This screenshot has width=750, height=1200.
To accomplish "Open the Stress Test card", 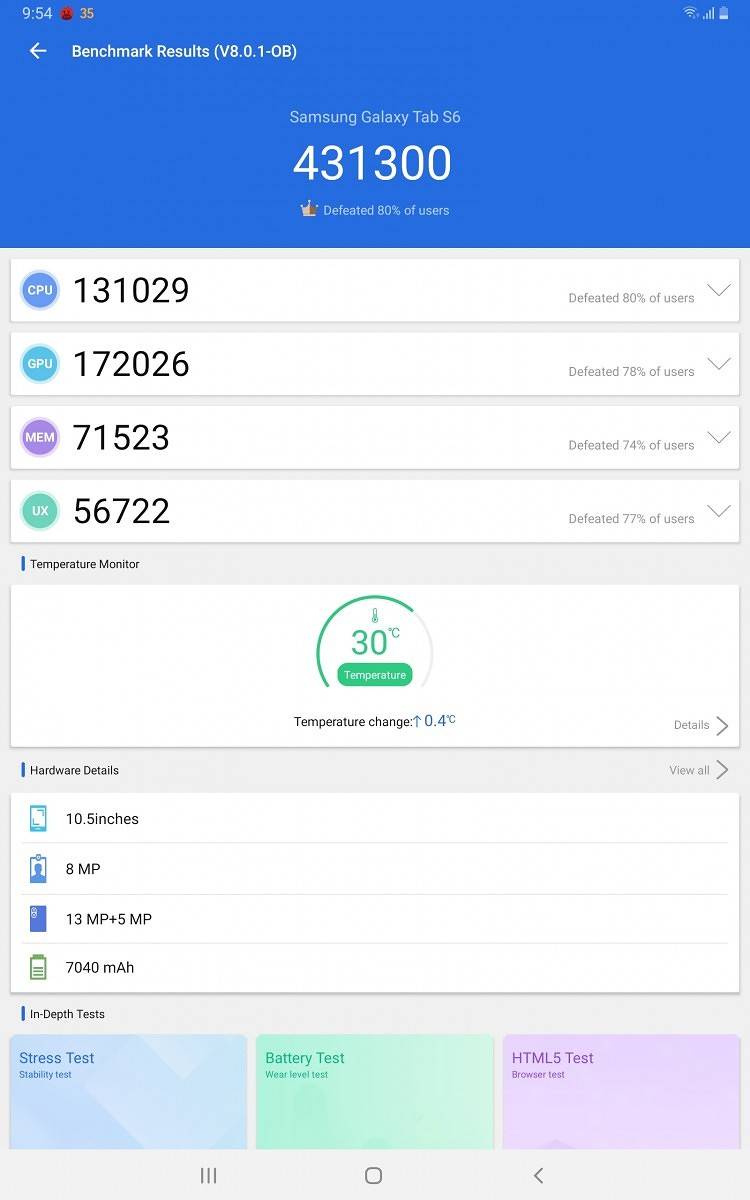I will [129, 1092].
